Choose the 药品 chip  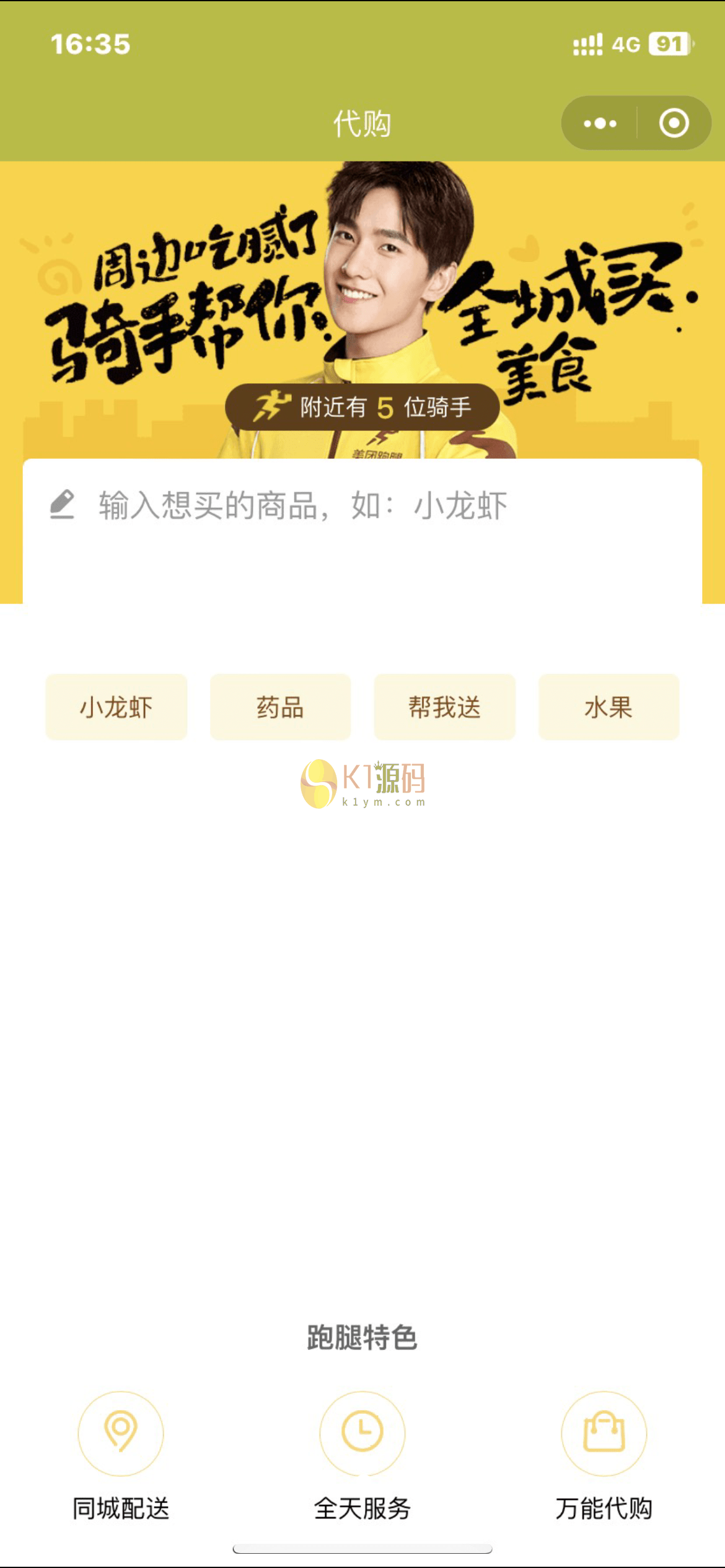tap(280, 707)
